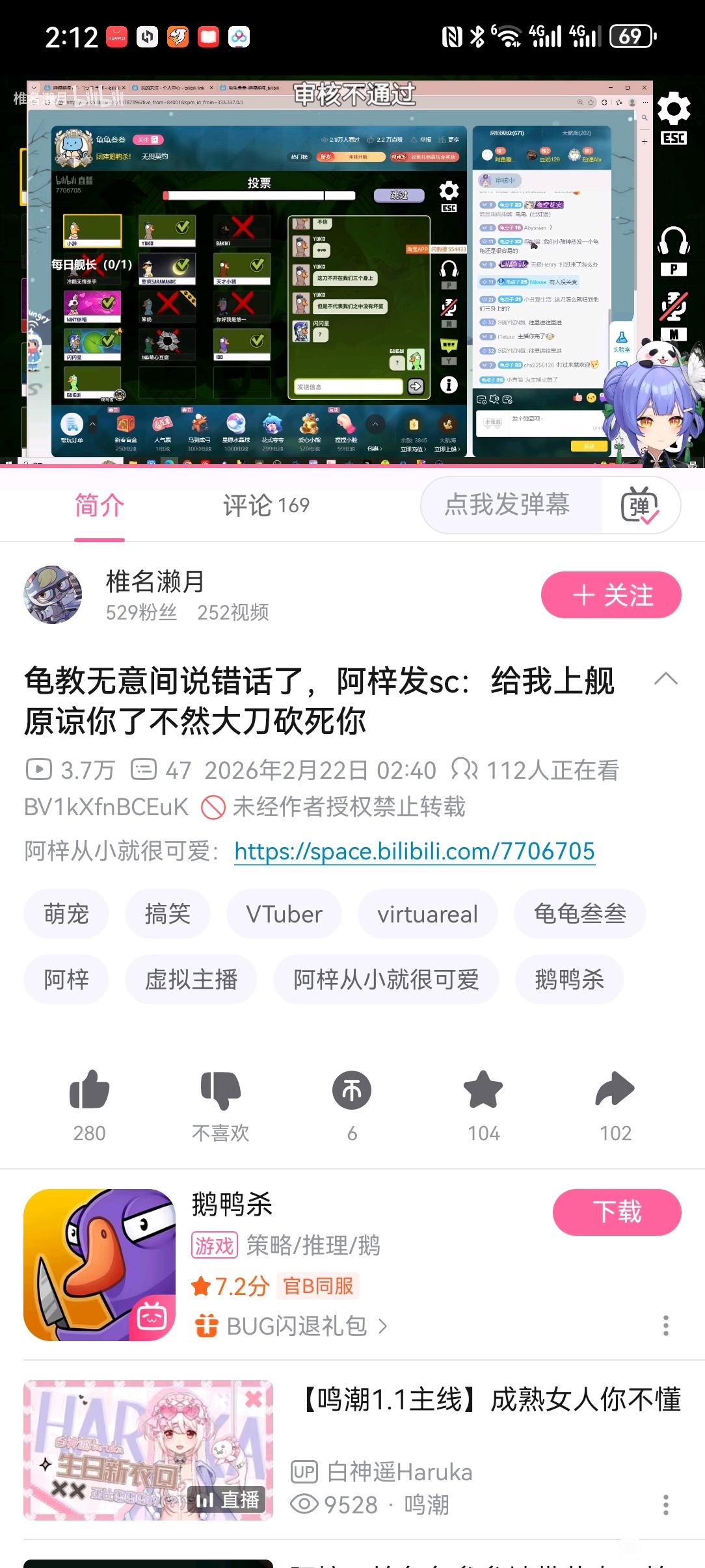The width and height of the screenshot is (705, 1568).
Task: Switch to the 评论 comments tab
Action: [266, 505]
